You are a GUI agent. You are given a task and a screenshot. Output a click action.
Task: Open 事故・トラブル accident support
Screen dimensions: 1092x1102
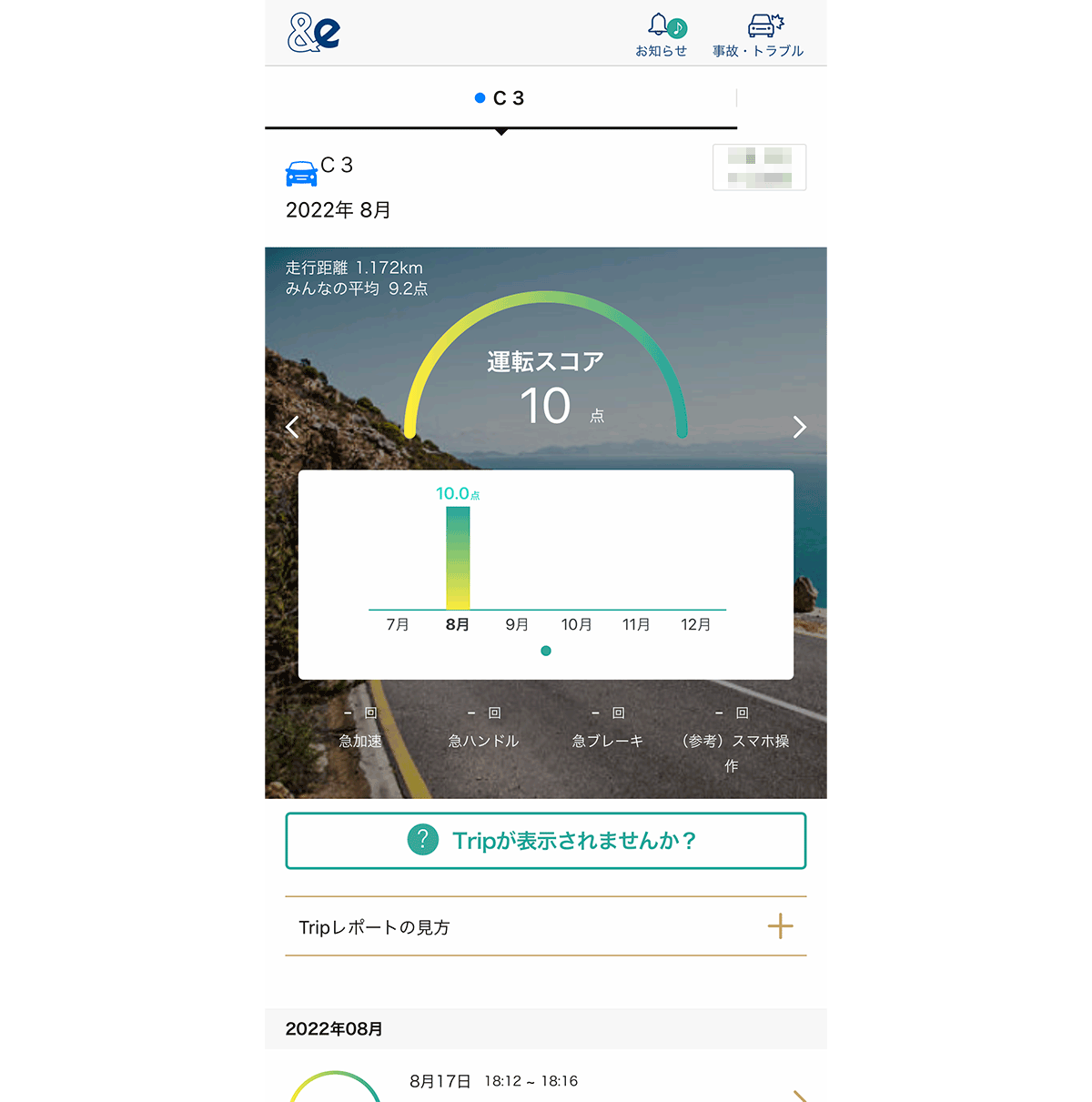pyautogui.click(x=758, y=35)
